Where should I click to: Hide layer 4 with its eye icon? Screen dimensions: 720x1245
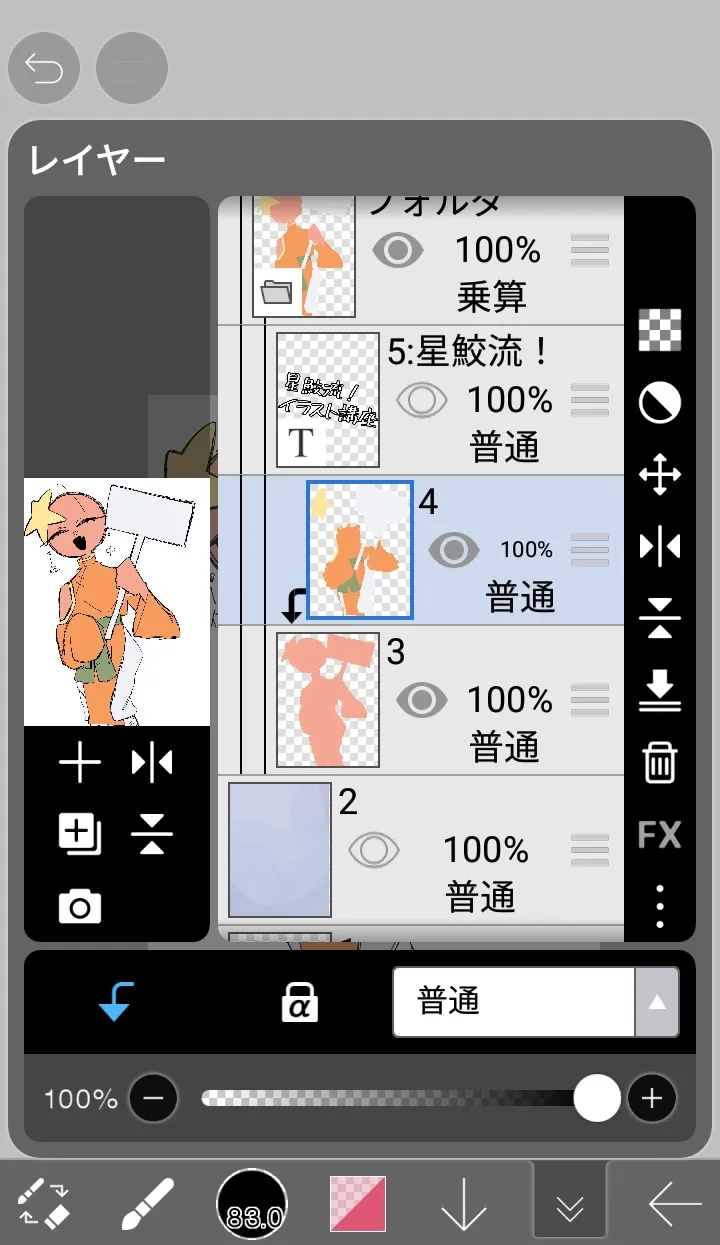pyautogui.click(x=454, y=549)
